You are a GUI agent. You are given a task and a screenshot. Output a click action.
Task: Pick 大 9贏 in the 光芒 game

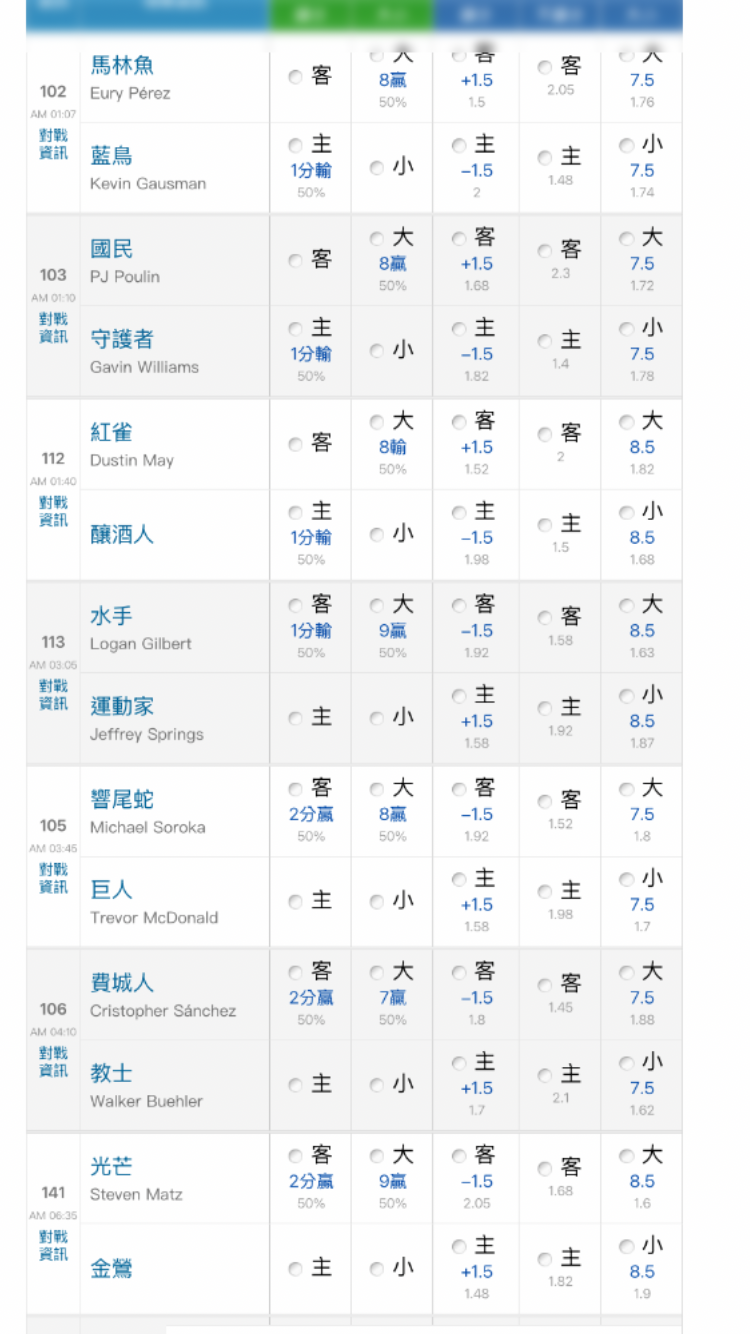(x=392, y=1178)
